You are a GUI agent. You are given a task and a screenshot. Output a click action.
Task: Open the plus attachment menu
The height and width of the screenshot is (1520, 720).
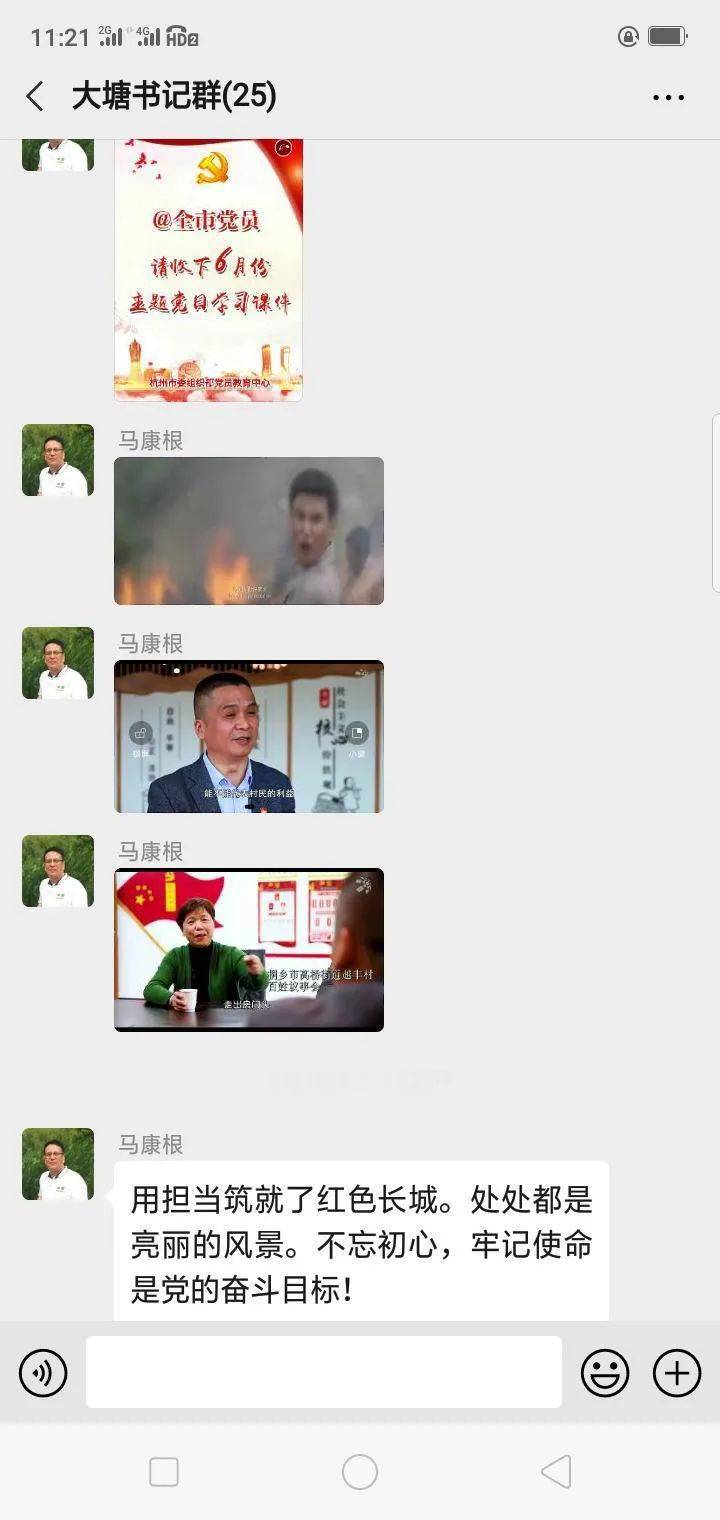click(x=677, y=1373)
